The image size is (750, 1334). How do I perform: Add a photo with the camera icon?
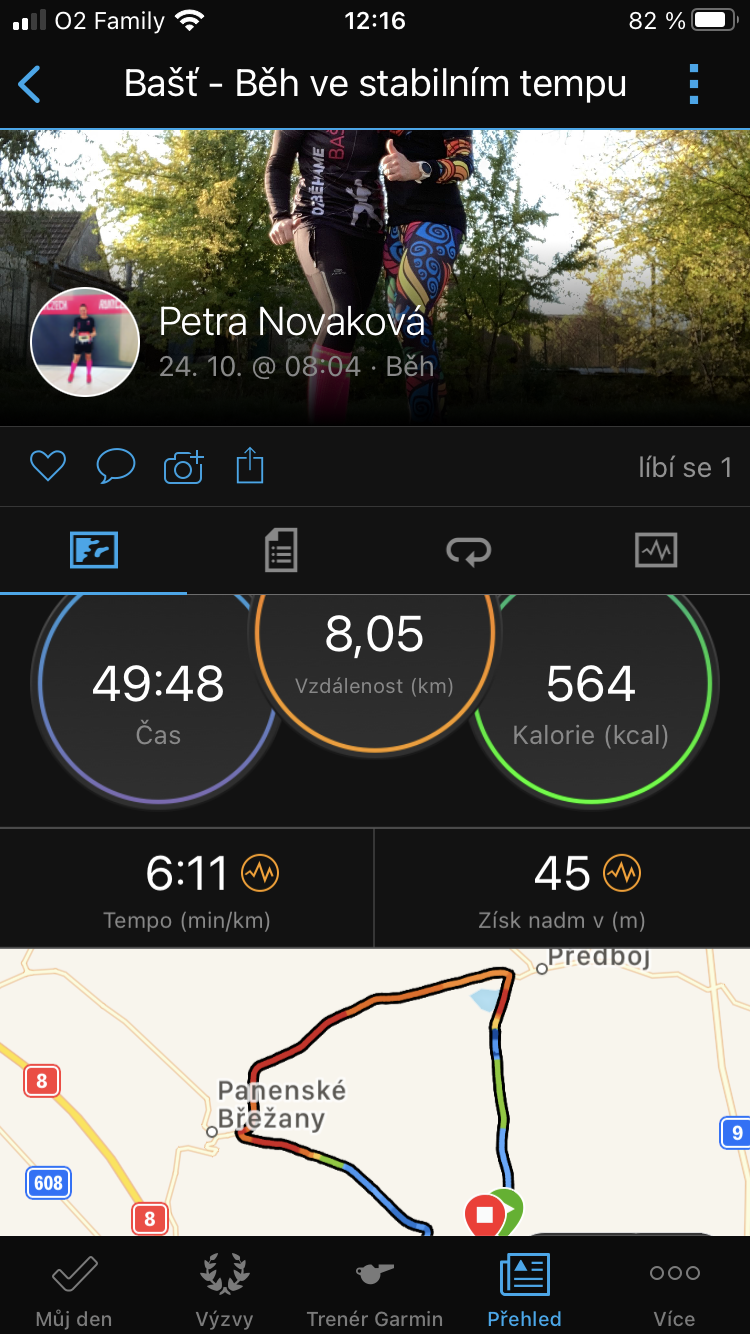coord(183,466)
